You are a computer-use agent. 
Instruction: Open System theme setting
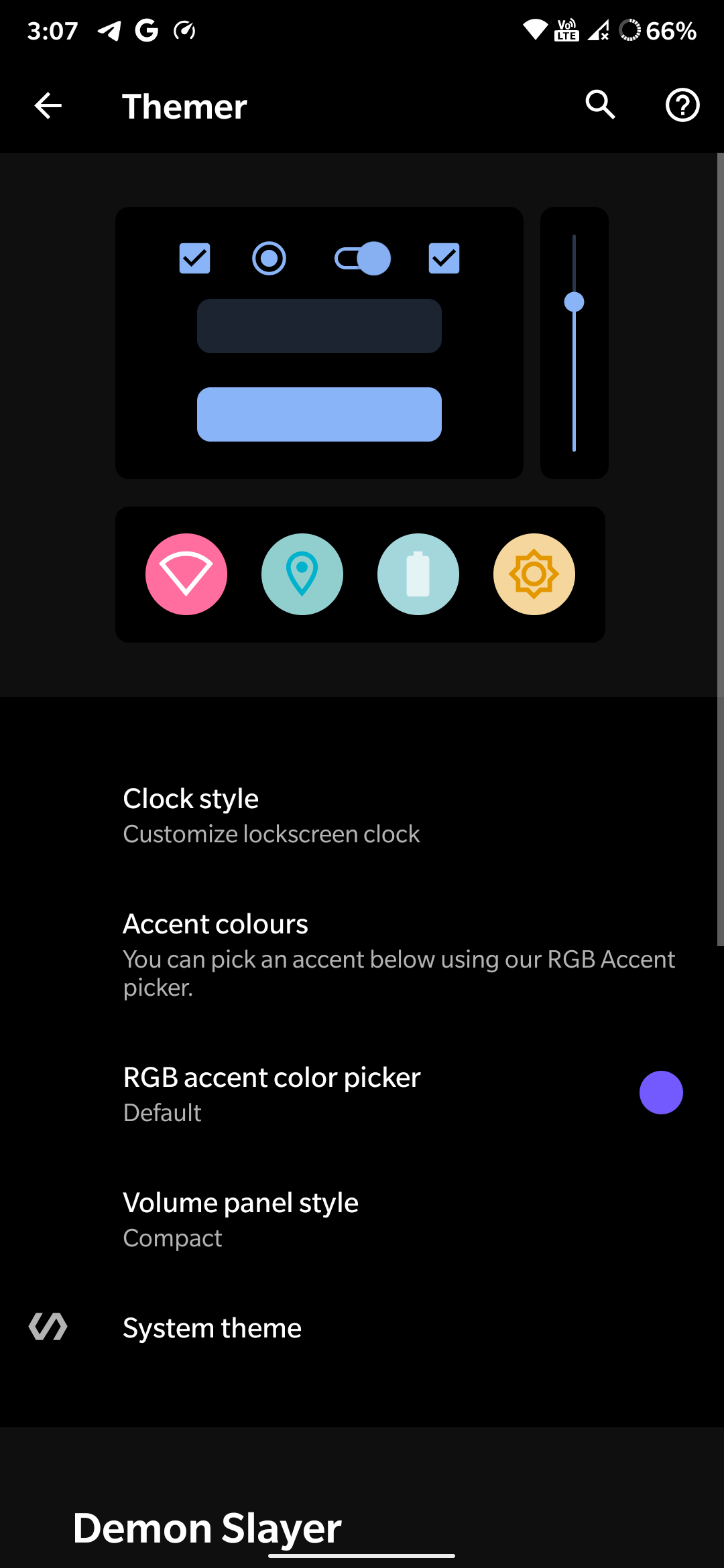coord(362,1327)
